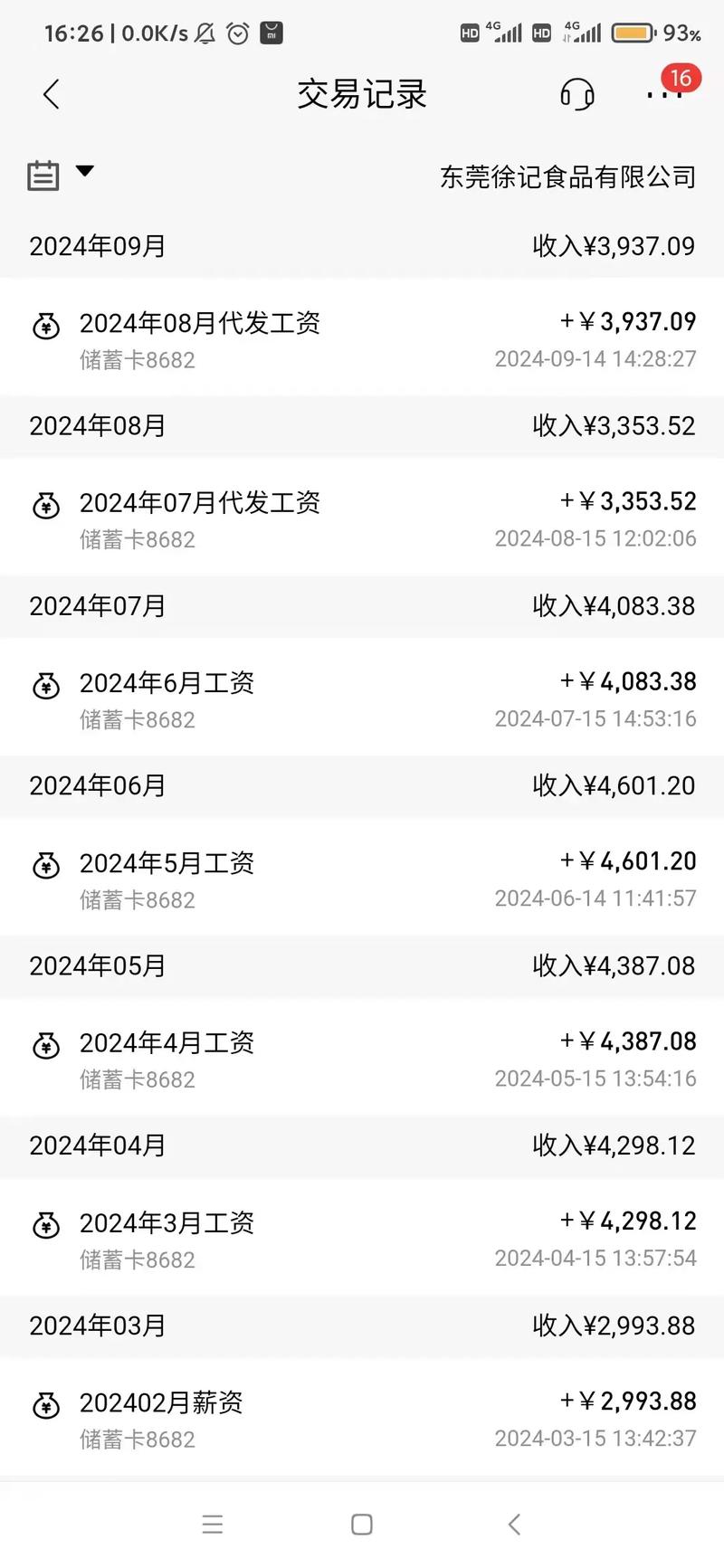Screen dimensions: 724x1568
Task: Tap the back arrow in the title bar
Action: (x=51, y=94)
